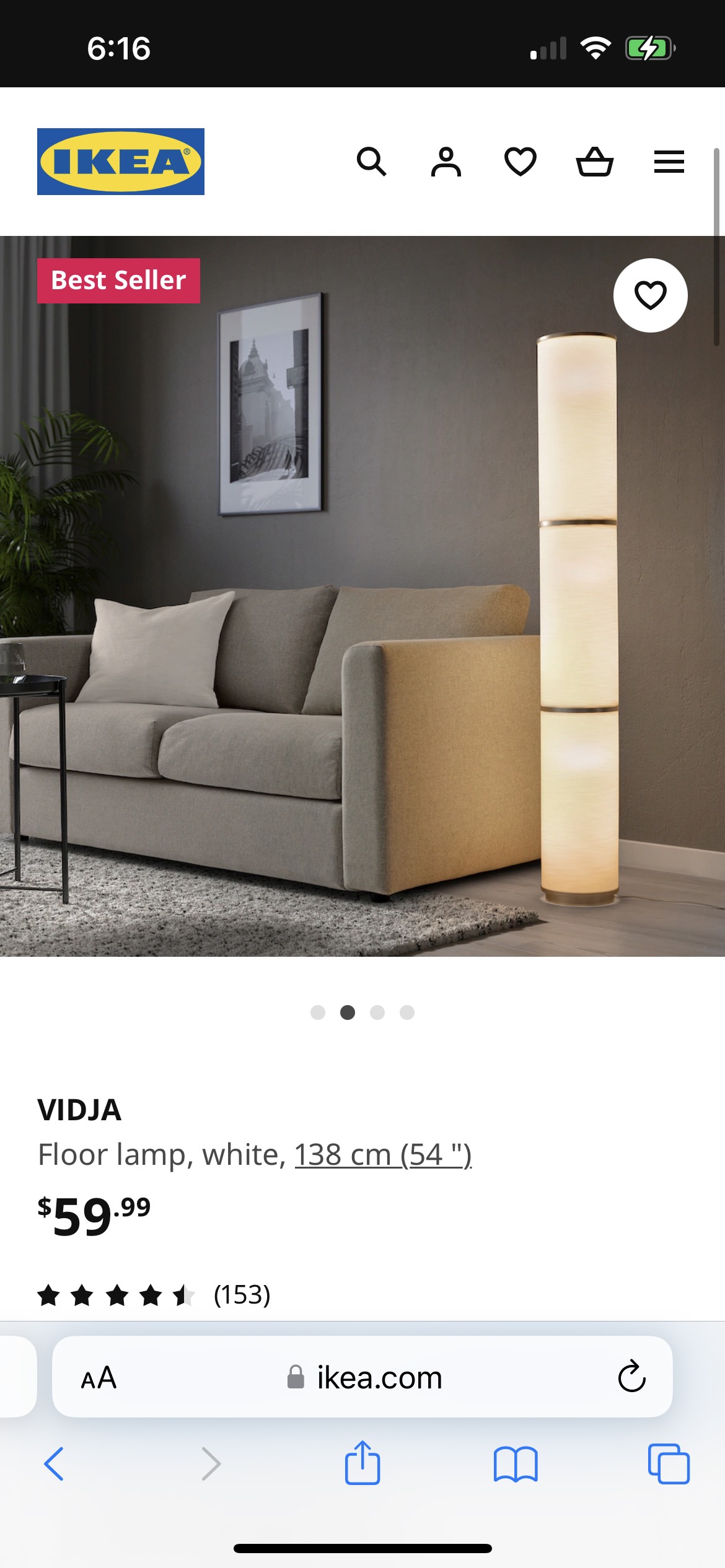725x1568 pixels.
Task: Show all open tabs
Action: [x=669, y=1464]
